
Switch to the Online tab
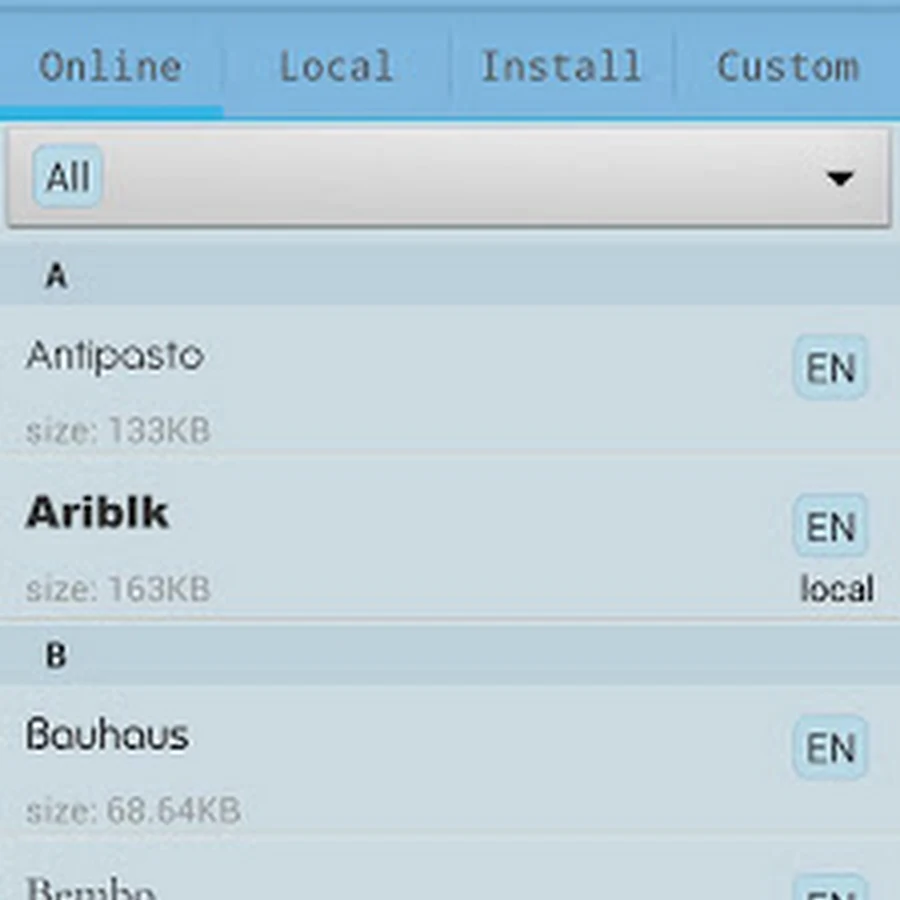pos(111,67)
